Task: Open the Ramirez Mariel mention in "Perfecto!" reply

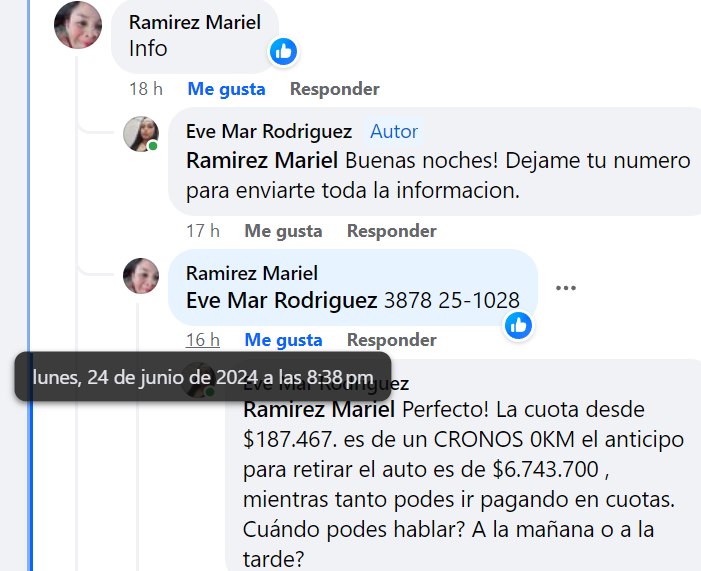Action: coord(320,410)
